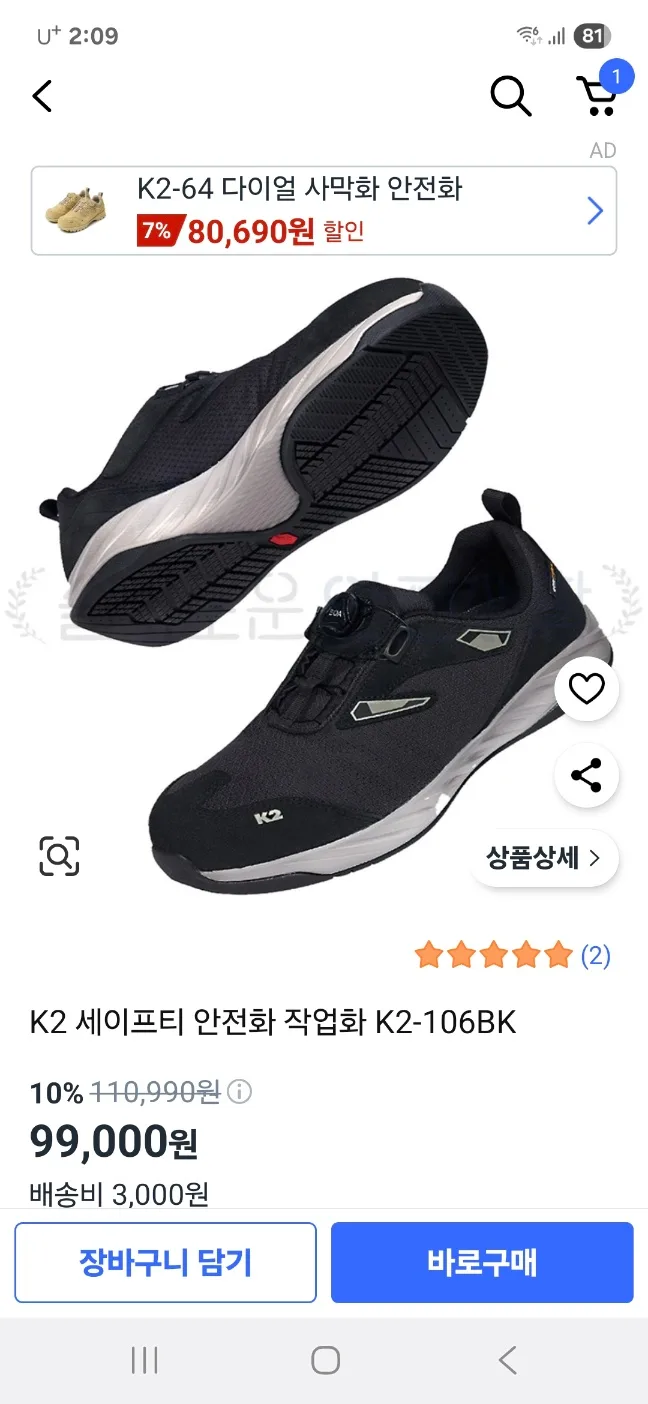This screenshot has height=1404, width=648.
Task: Go back using the top arrow
Action: [42, 96]
